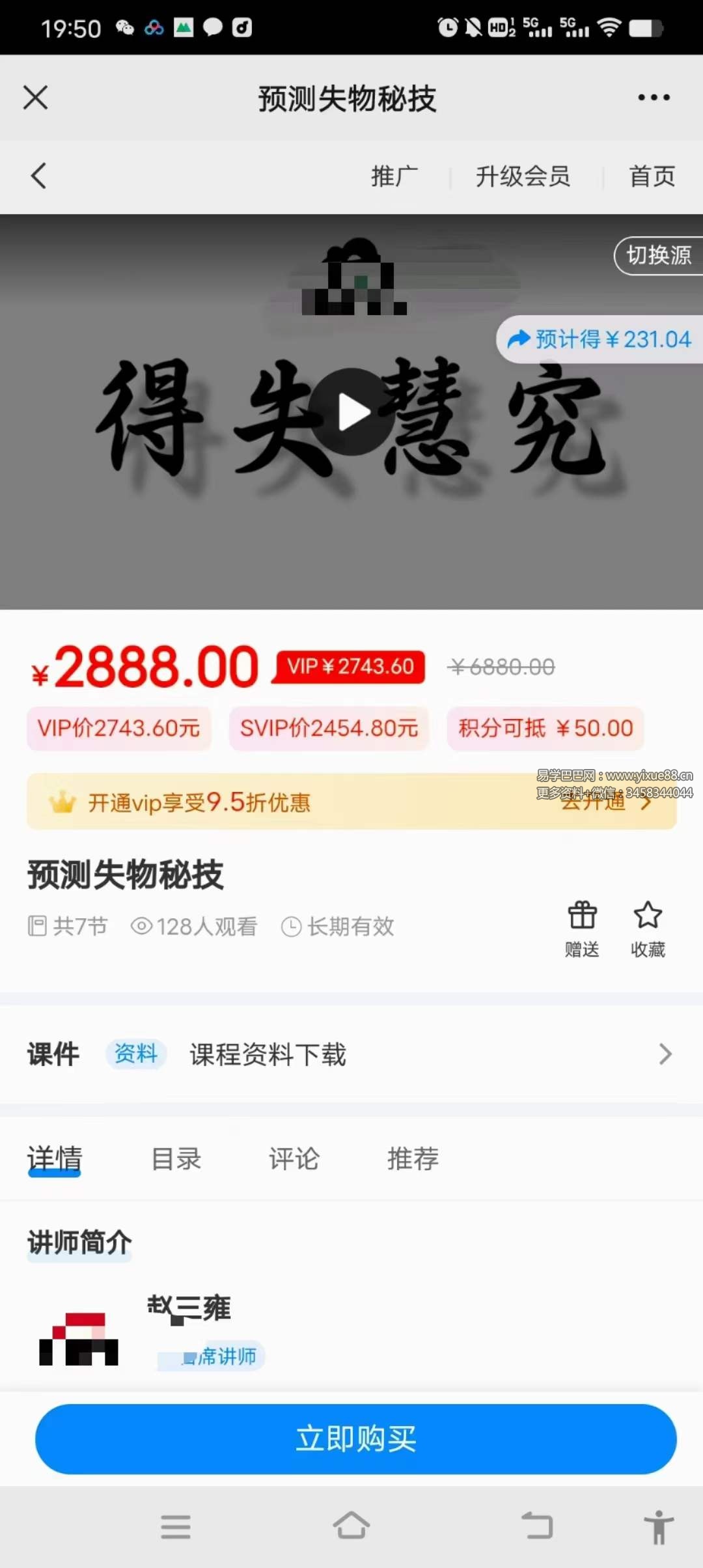703x1568 pixels.
Task: Open 升级会员 membership upgrade
Action: click(x=523, y=175)
